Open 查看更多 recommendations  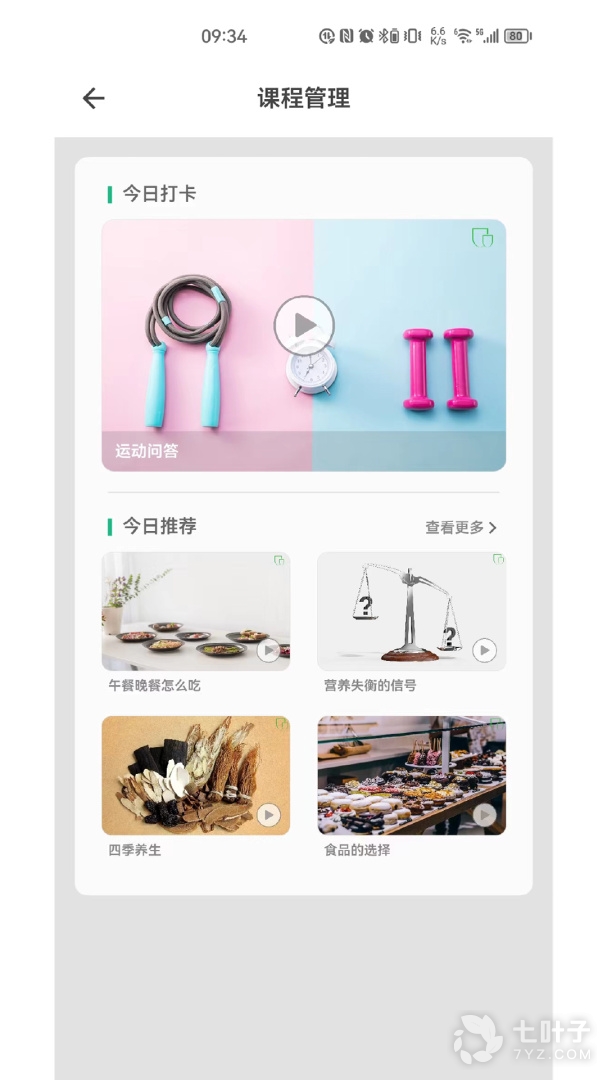(461, 527)
